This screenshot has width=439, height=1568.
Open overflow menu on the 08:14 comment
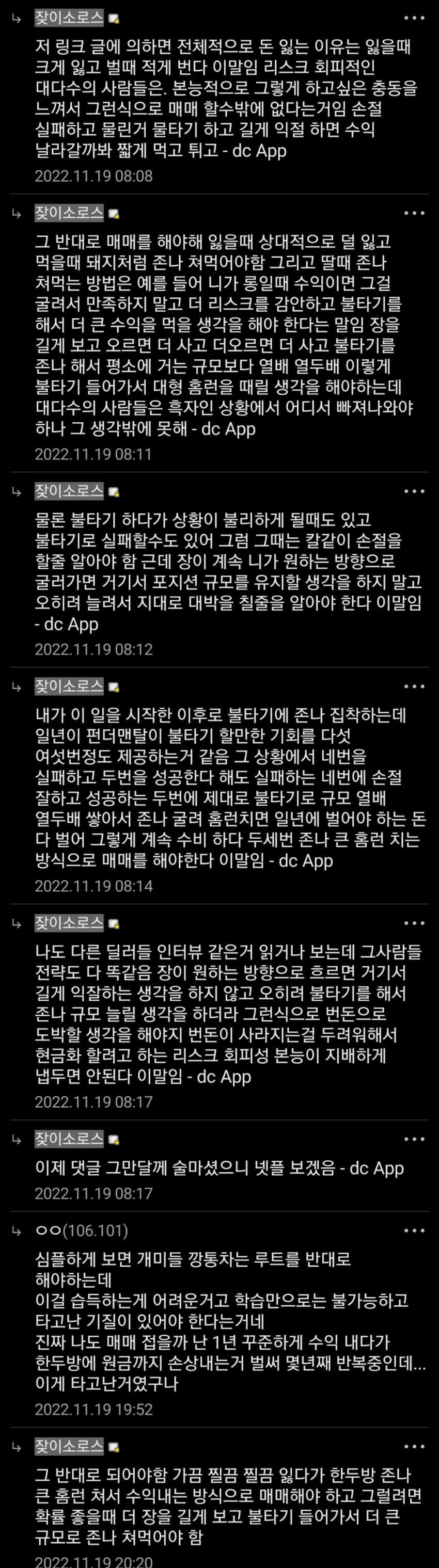point(414,686)
